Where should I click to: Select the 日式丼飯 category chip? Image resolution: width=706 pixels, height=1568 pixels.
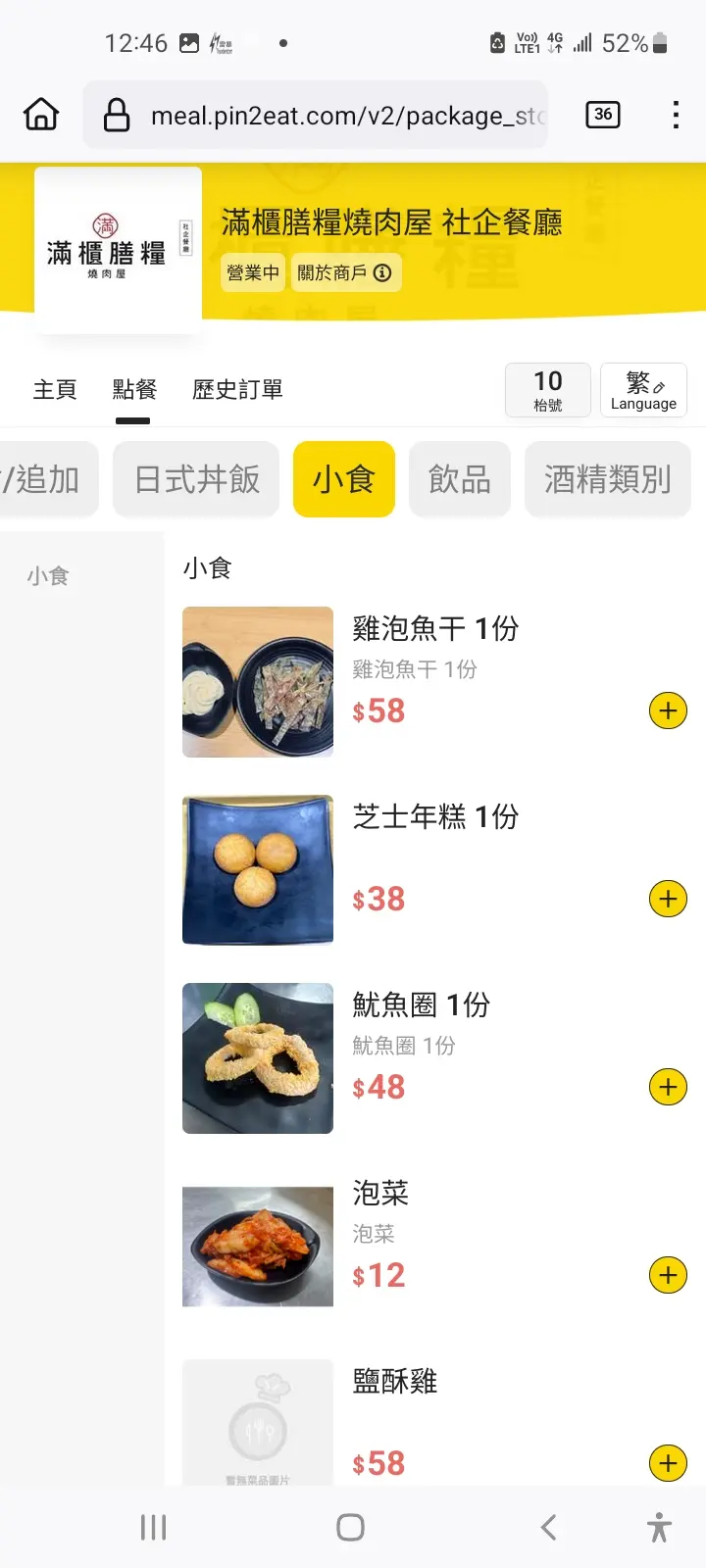click(x=196, y=479)
